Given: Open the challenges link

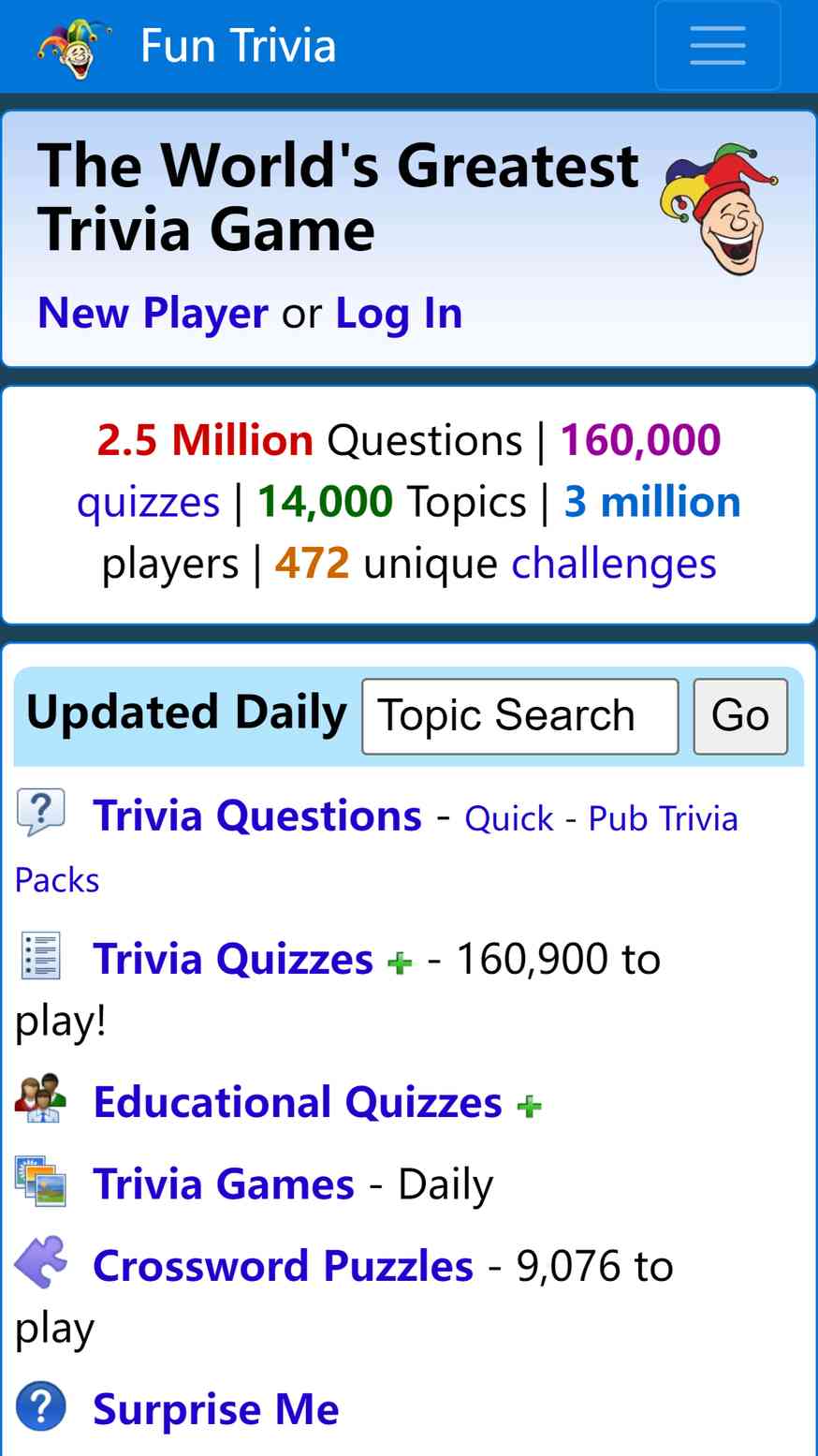Looking at the screenshot, I should tap(614, 564).
